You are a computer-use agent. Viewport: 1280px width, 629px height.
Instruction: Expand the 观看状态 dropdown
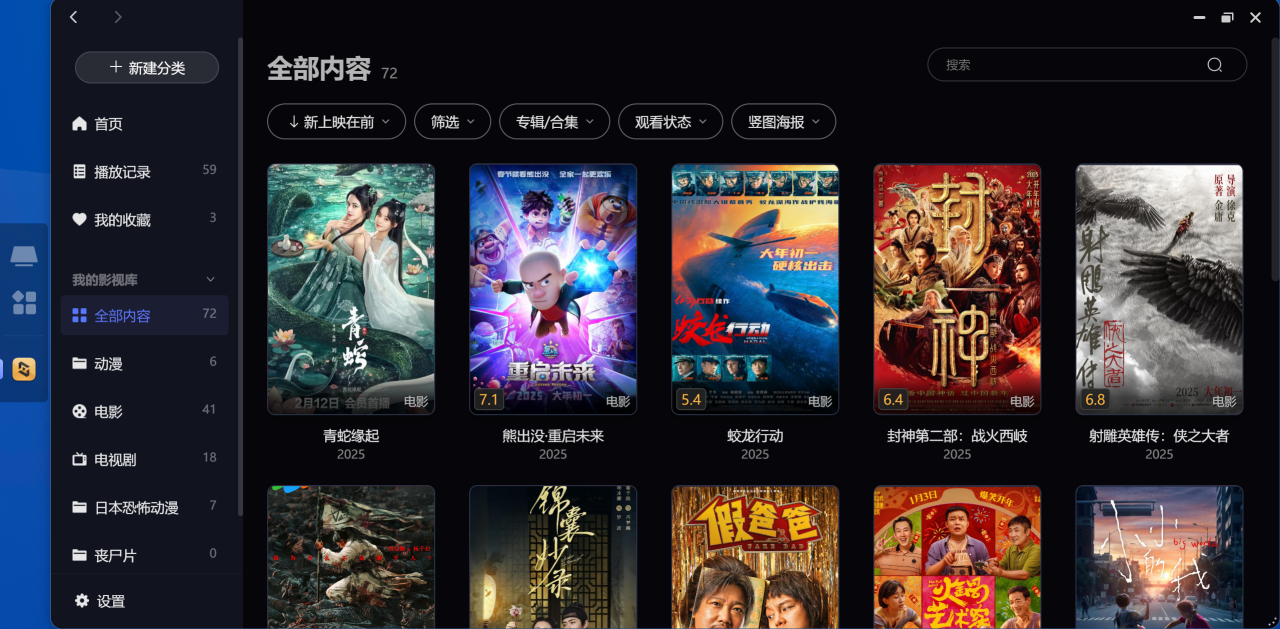click(x=670, y=122)
